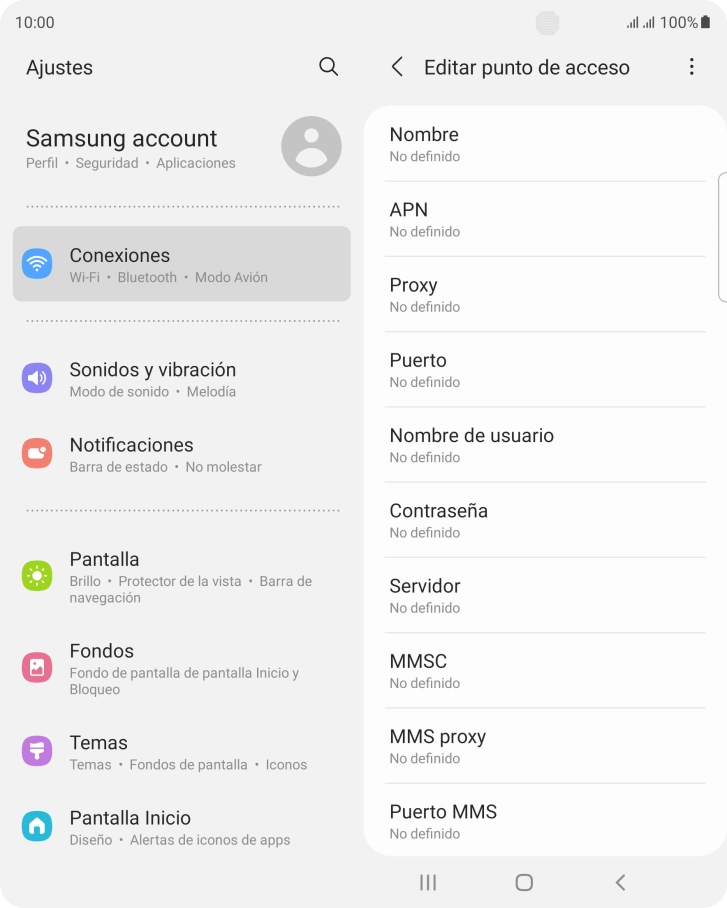This screenshot has width=727, height=908.
Task: Open the search in Ajustes
Action: click(x=328, y=66)
